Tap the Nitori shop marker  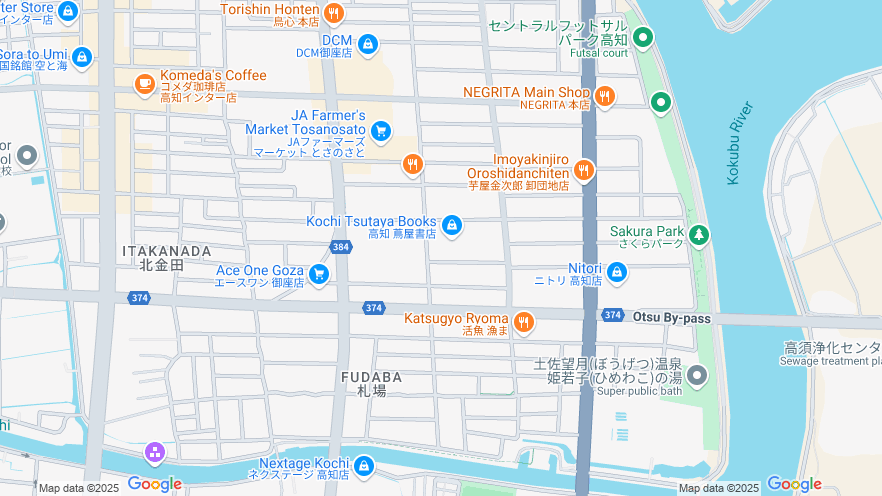pyautogui.click(x=616, y=272)
